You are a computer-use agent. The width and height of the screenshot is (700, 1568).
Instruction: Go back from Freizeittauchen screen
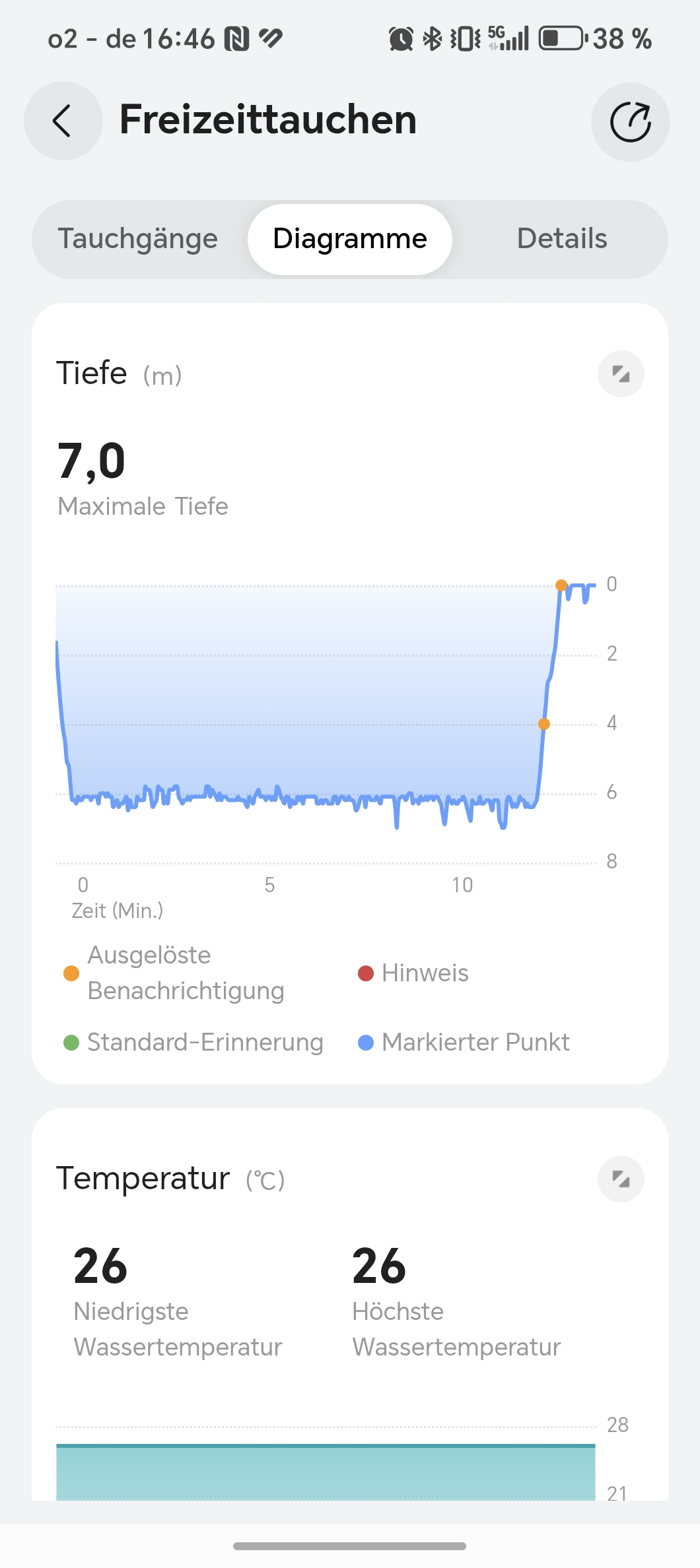pos(63,121)
